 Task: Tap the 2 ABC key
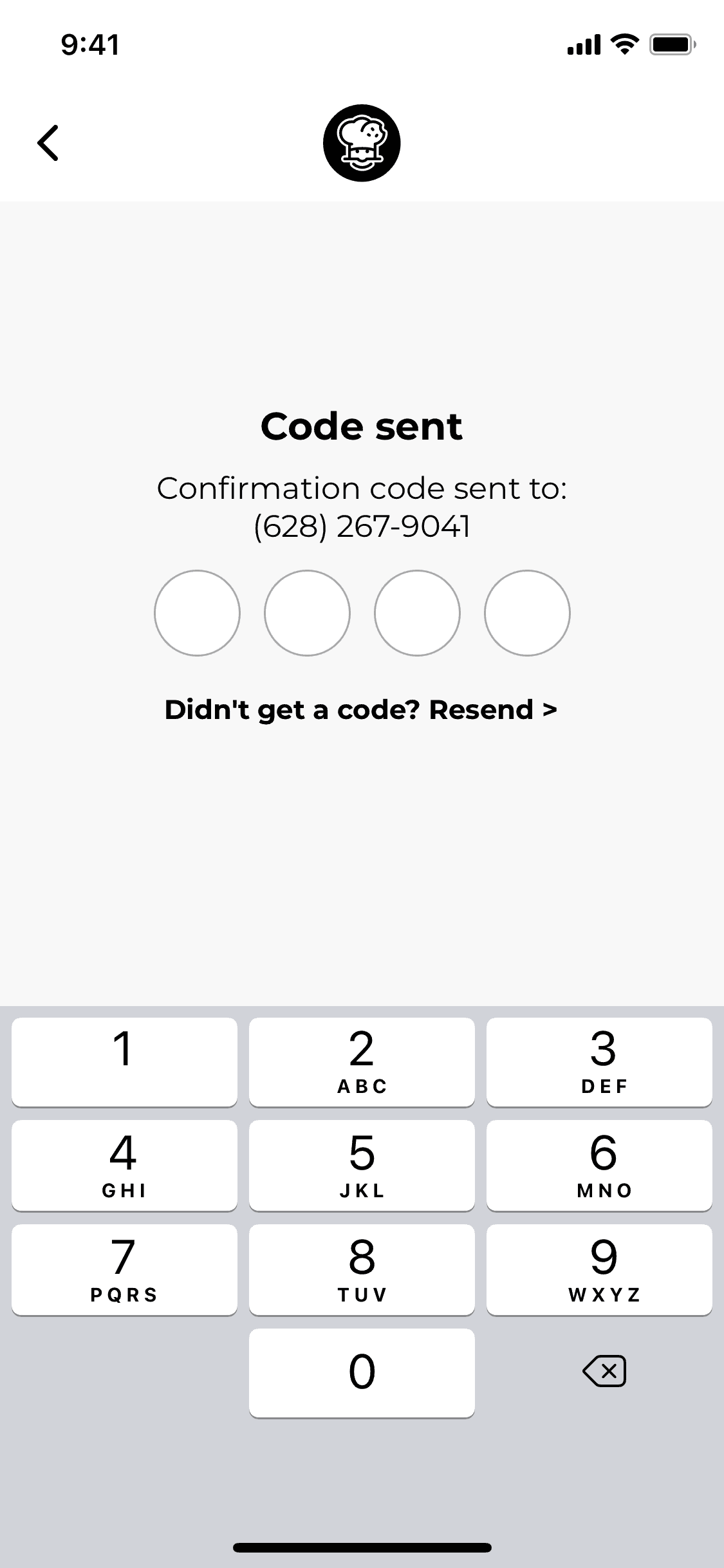[x=362, y=1061]
